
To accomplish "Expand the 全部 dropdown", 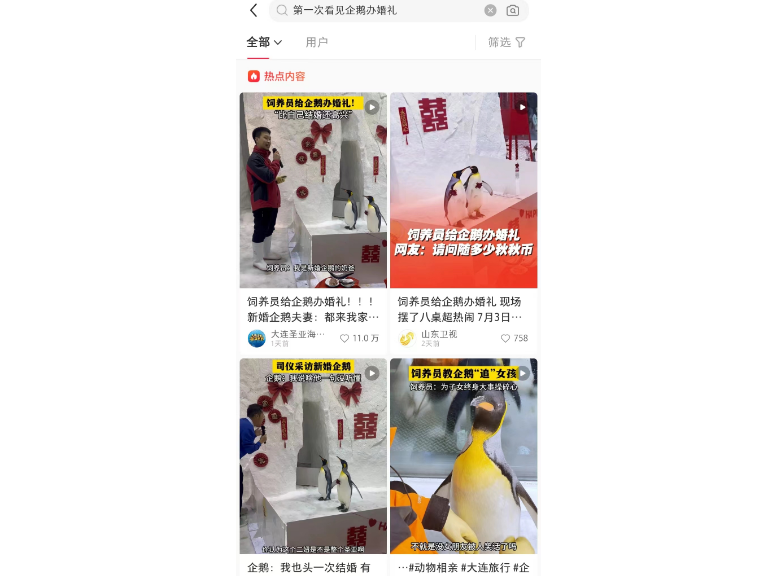I will pos(264,42).
